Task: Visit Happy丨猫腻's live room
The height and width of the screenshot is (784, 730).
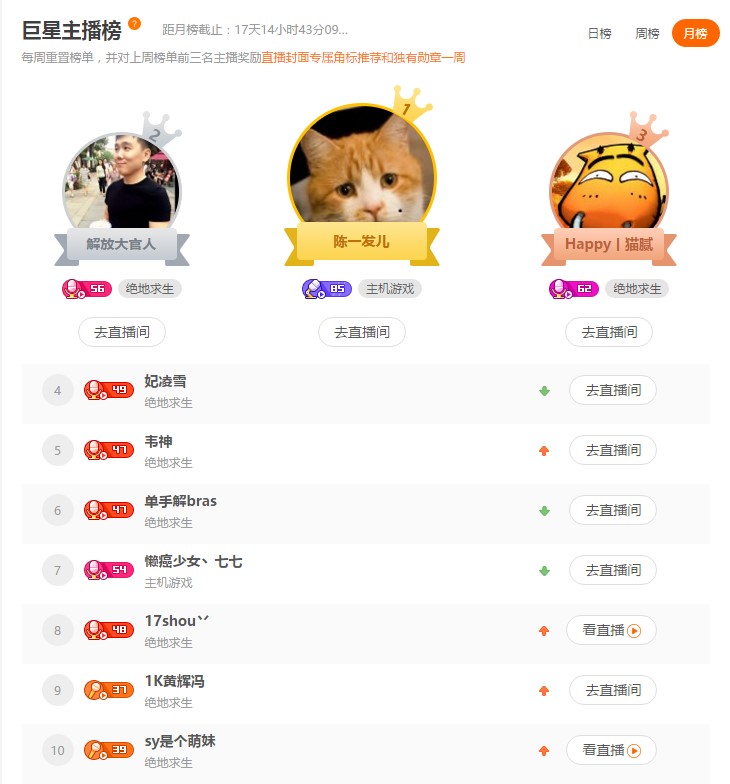Action: (x=608, y=332)
